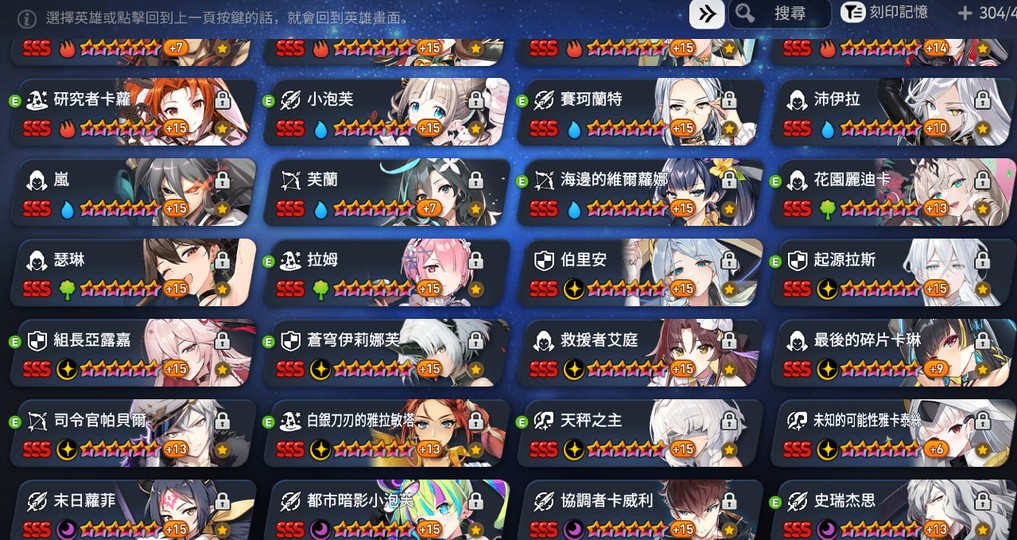Select hero 天秤之主
Image resolution: width=1017 pixels, height=540 pixels.
640,432
